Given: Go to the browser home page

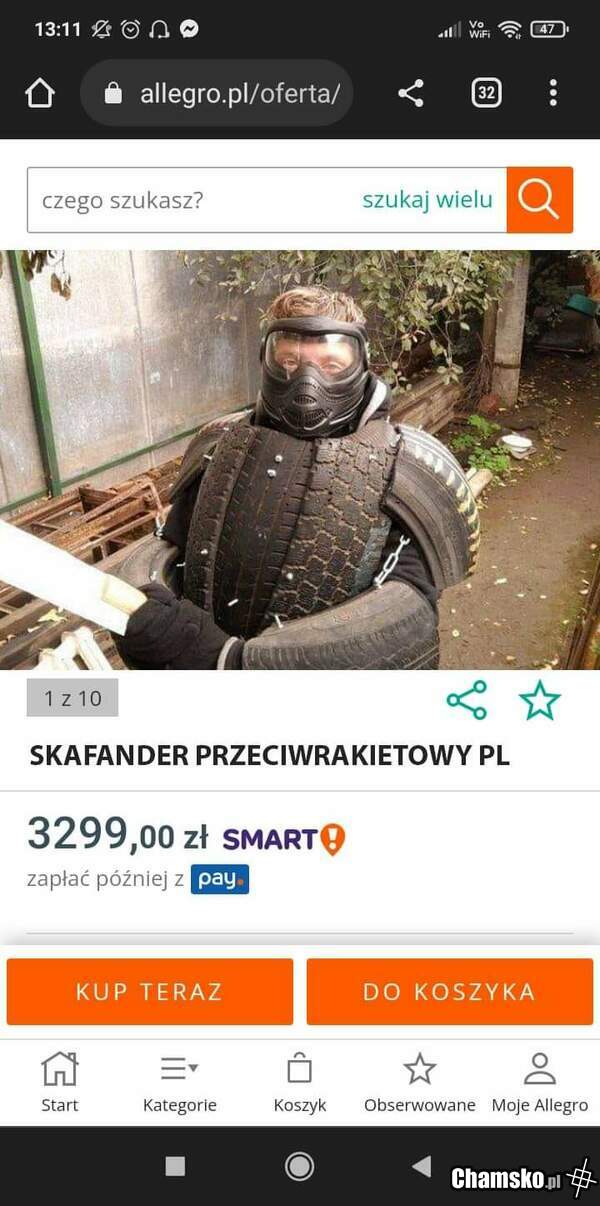Looking at the screenshot, I should pos(39,93).
